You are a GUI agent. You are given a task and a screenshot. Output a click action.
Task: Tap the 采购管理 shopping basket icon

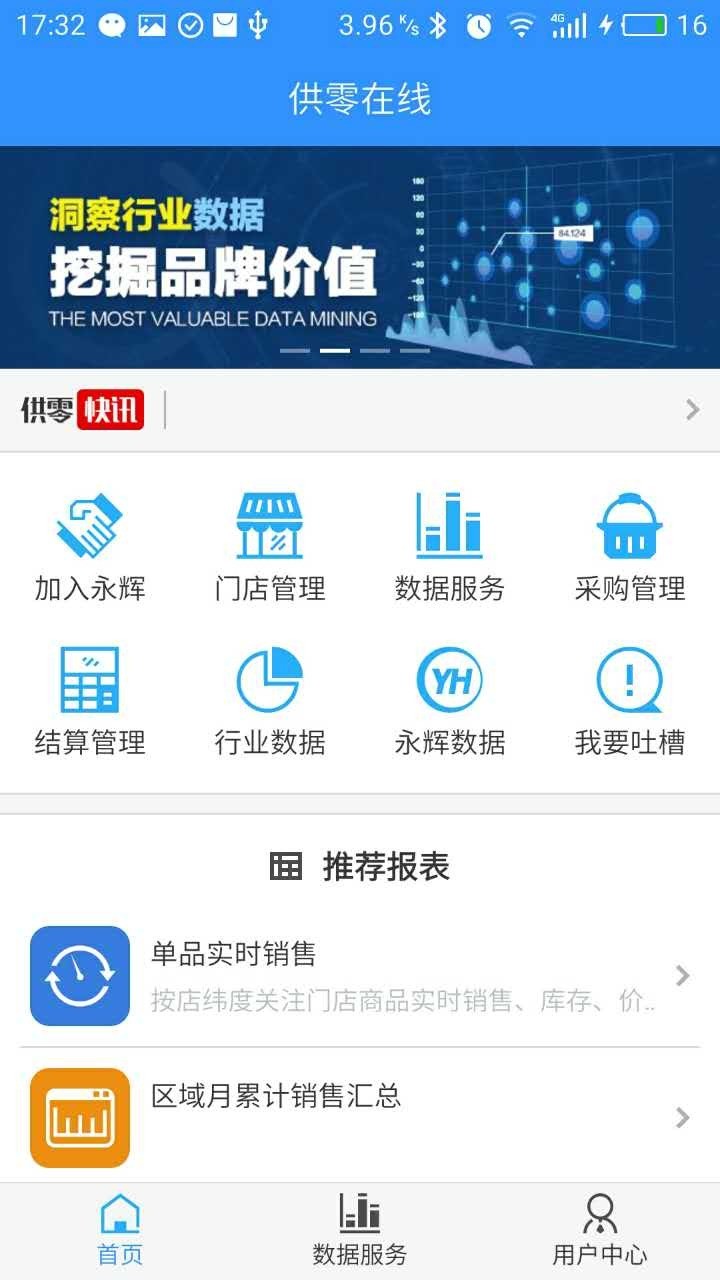click(629, 523)
